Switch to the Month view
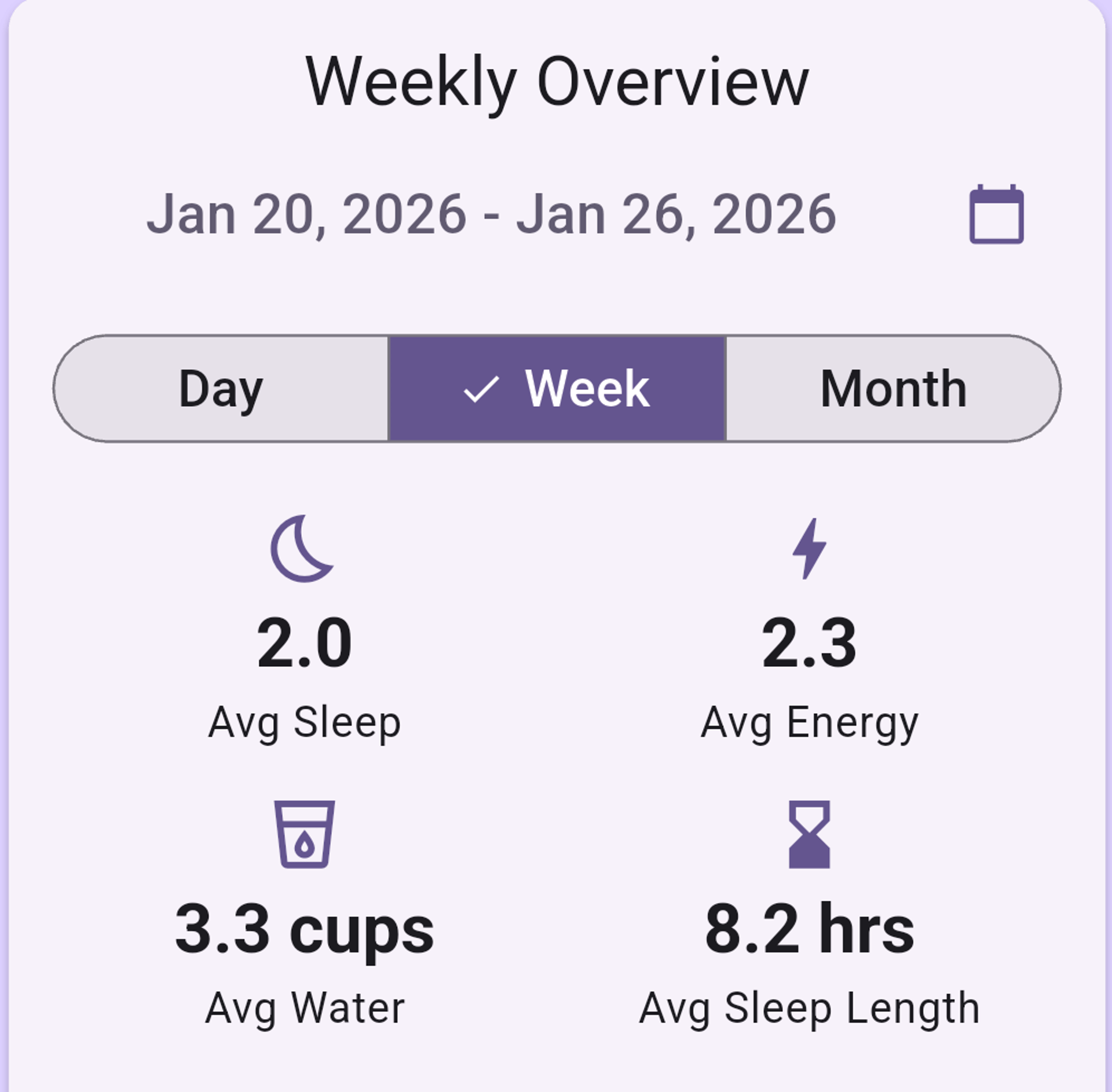Image resolution: width=1112 pixels, height=1092 pixels. tap(893, 389)
